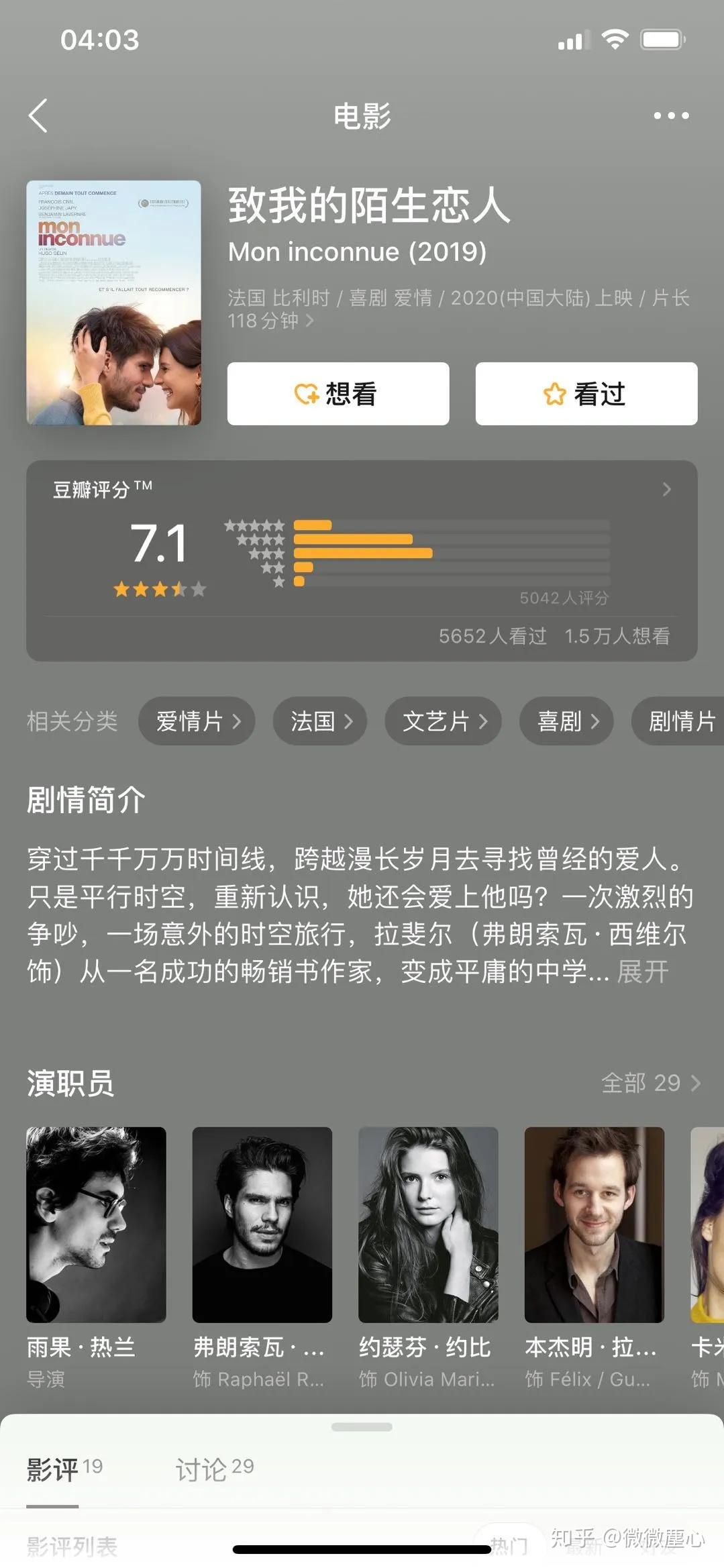Mark movie as 想看
724x1568 pixels.
pos(338,394)
